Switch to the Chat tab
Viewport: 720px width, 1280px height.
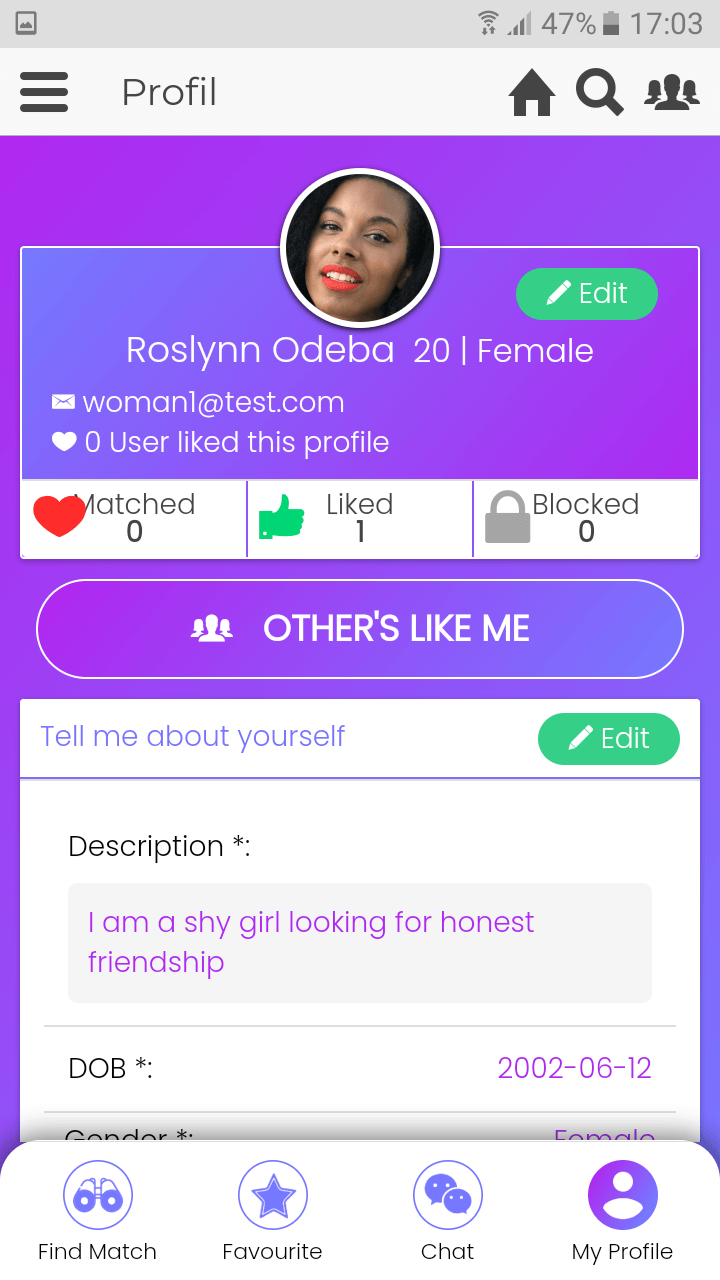447,1212
